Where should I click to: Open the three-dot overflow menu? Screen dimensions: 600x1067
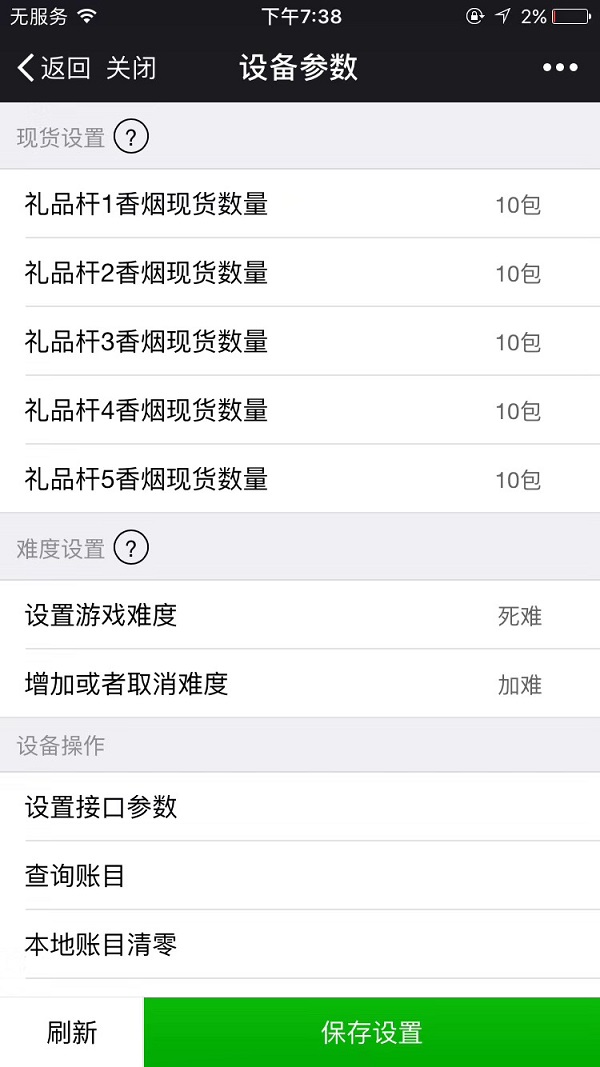(x=560, y=67)
